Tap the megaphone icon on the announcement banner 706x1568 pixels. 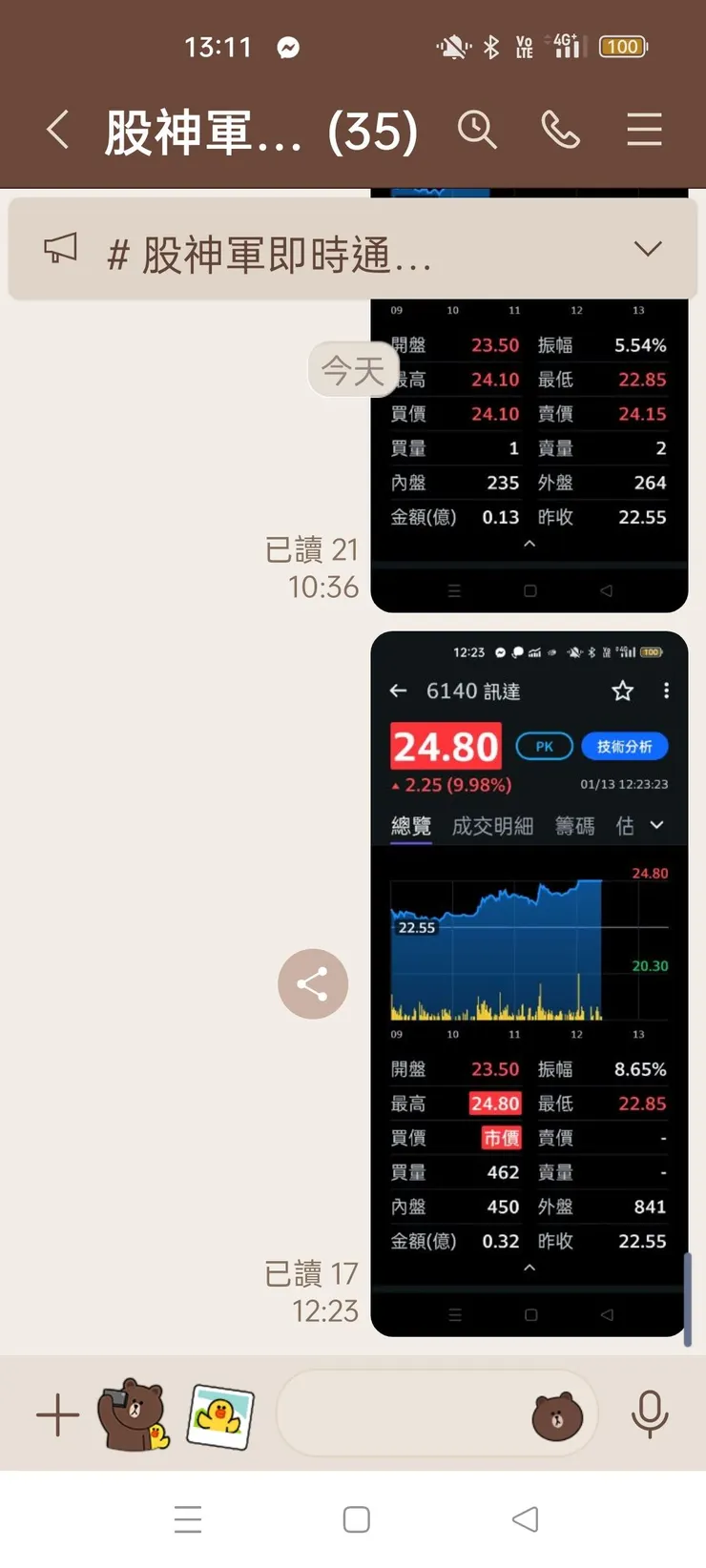(x=61, y=248)
